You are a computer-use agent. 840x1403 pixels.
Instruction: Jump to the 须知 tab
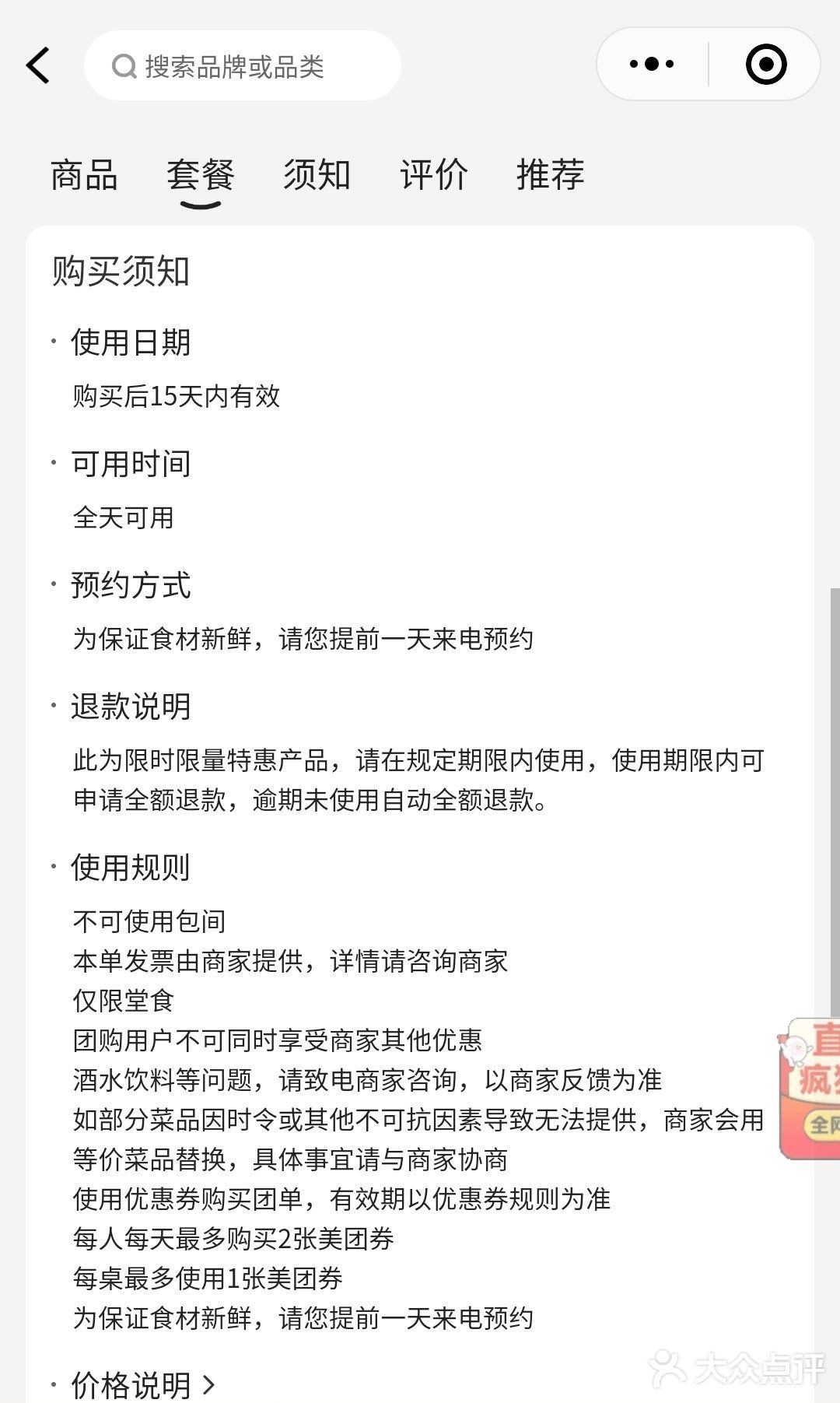317,174
